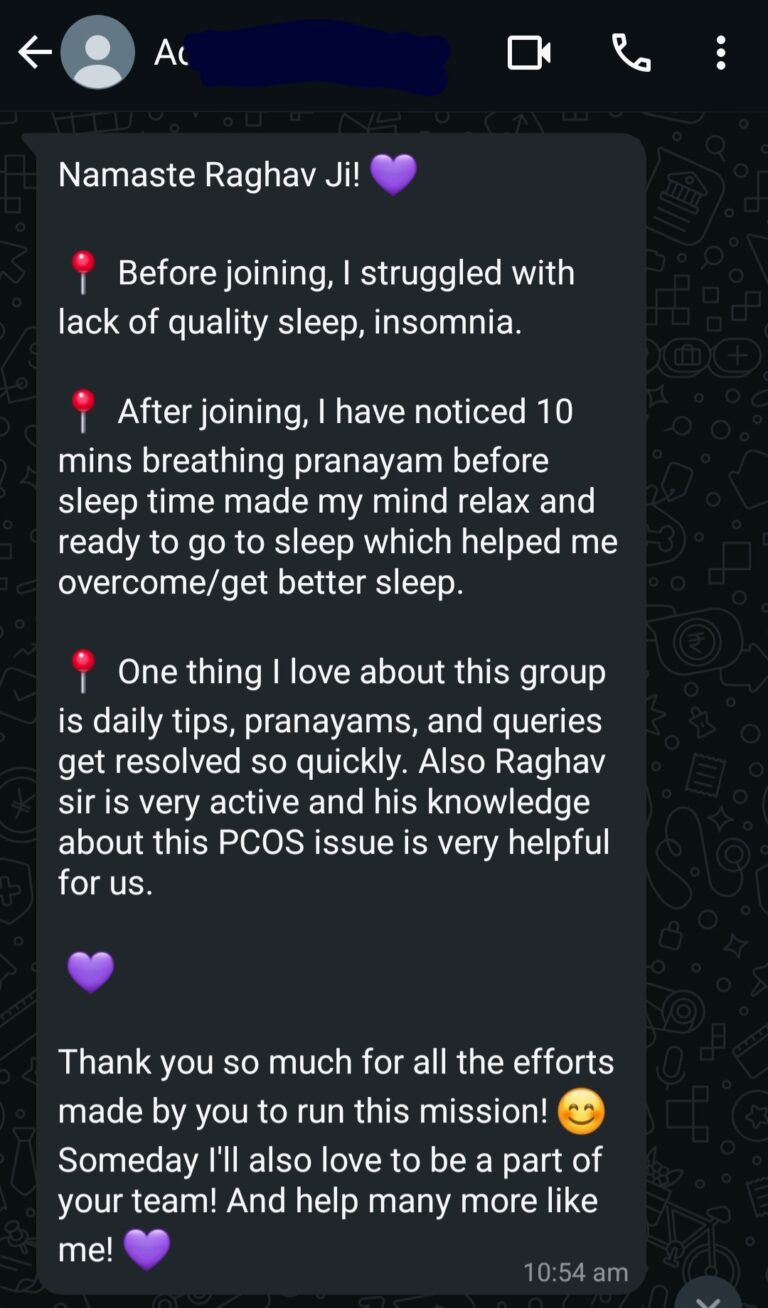
Task: Tap the purple heart emoji after the greeting
Action: [393, 174]
